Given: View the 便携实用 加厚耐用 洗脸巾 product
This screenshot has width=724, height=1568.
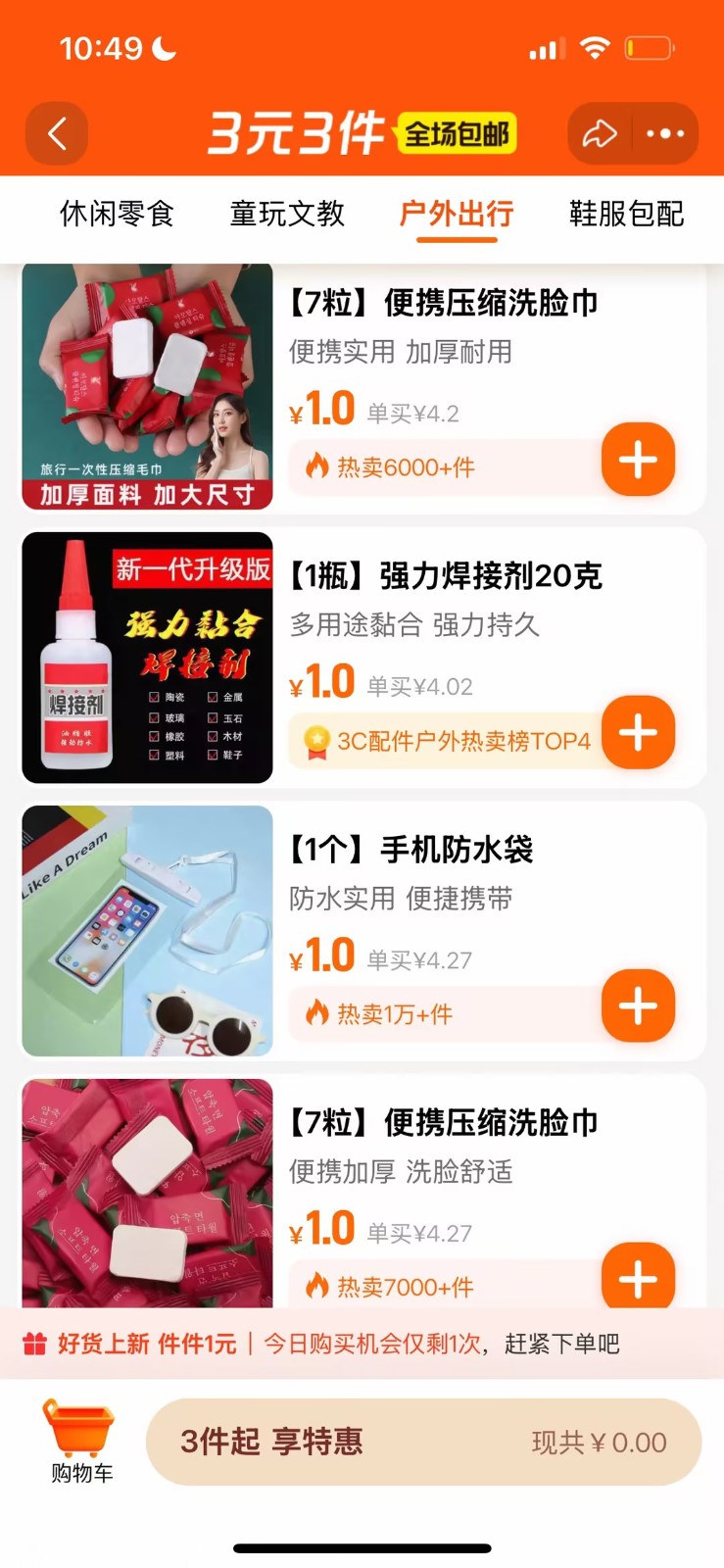Looking at the screenshot, I should [x=442, y=304].
